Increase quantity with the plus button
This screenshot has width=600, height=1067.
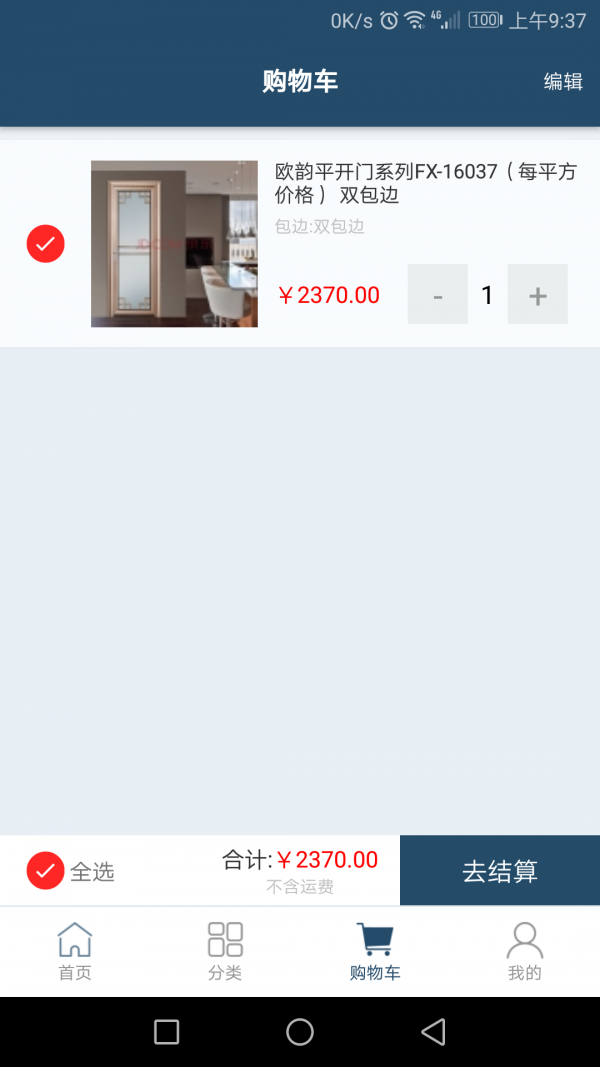(x=537, y=295)
